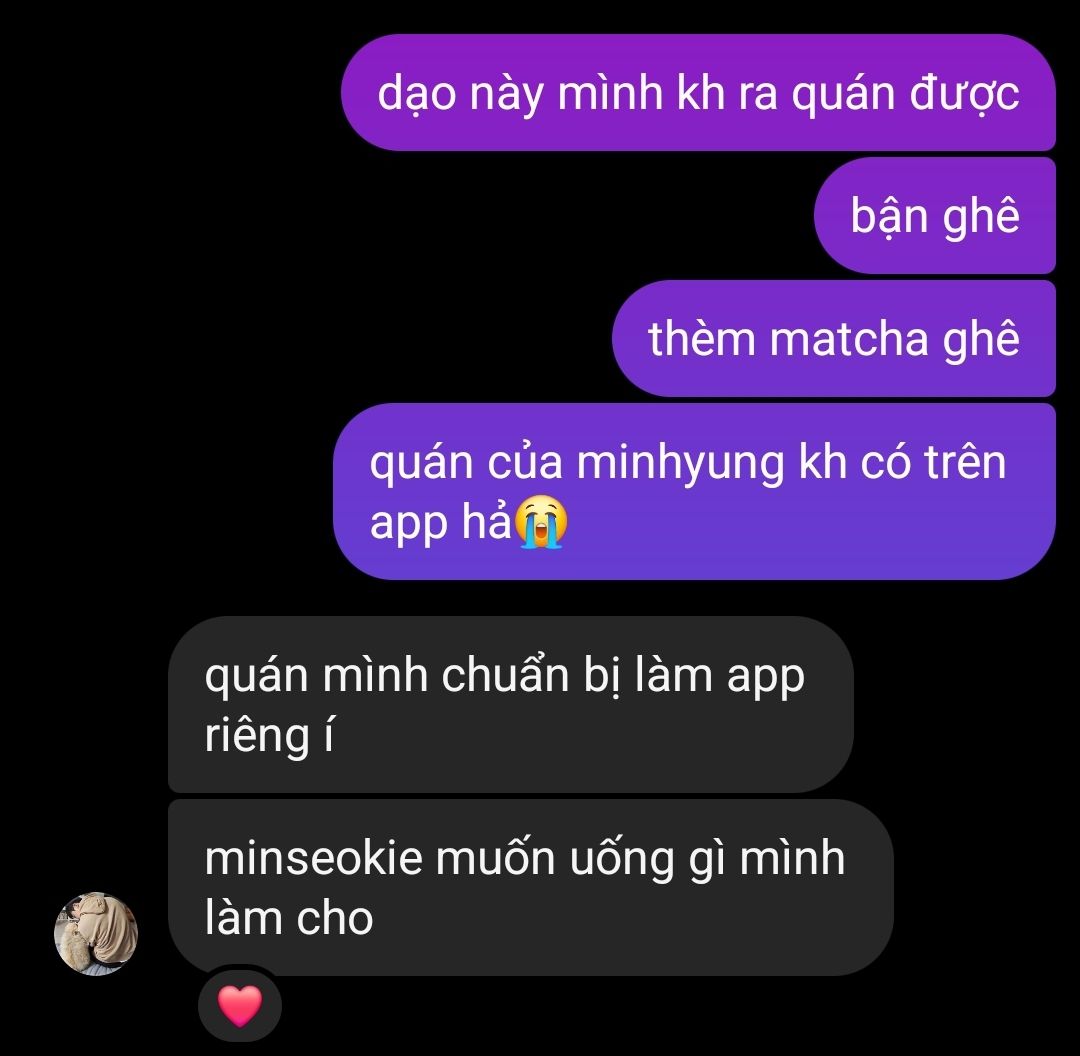View the heart reaction on the last message
This screenshot has height=1056, width=1080.
[x=240, y=1005]
